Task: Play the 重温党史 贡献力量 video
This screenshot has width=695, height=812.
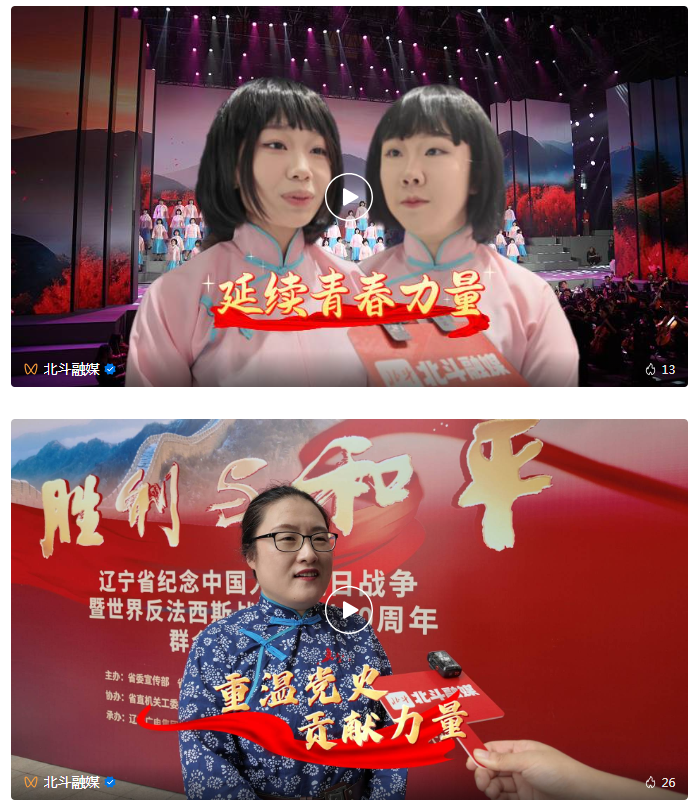Action: tap(348, 609)
